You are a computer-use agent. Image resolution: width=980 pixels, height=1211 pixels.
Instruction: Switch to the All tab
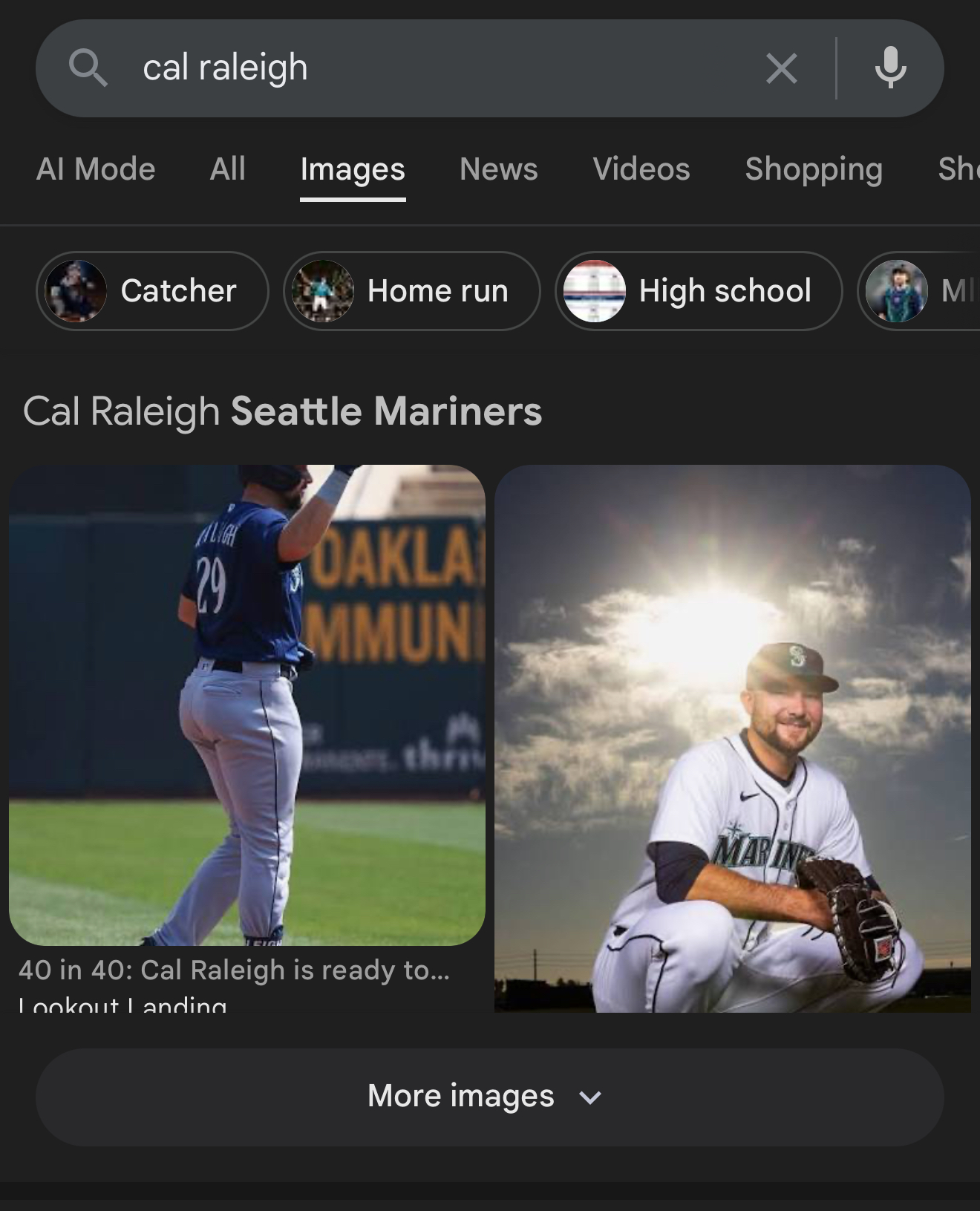coord(227,169)
